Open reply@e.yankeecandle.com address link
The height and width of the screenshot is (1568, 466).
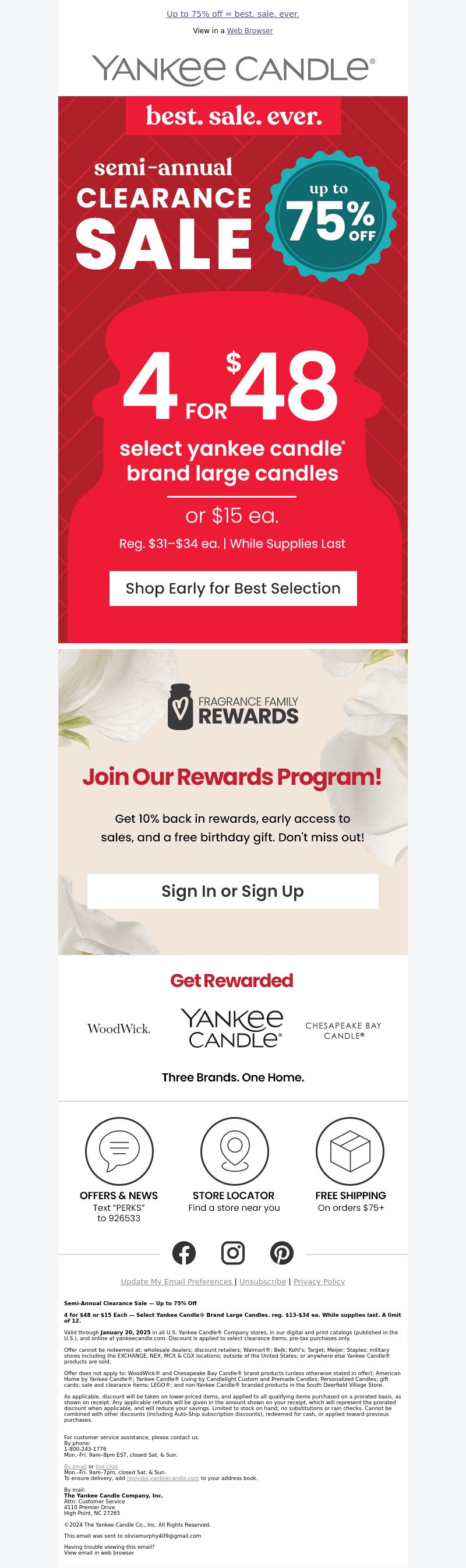click(x=163, y=1478)
